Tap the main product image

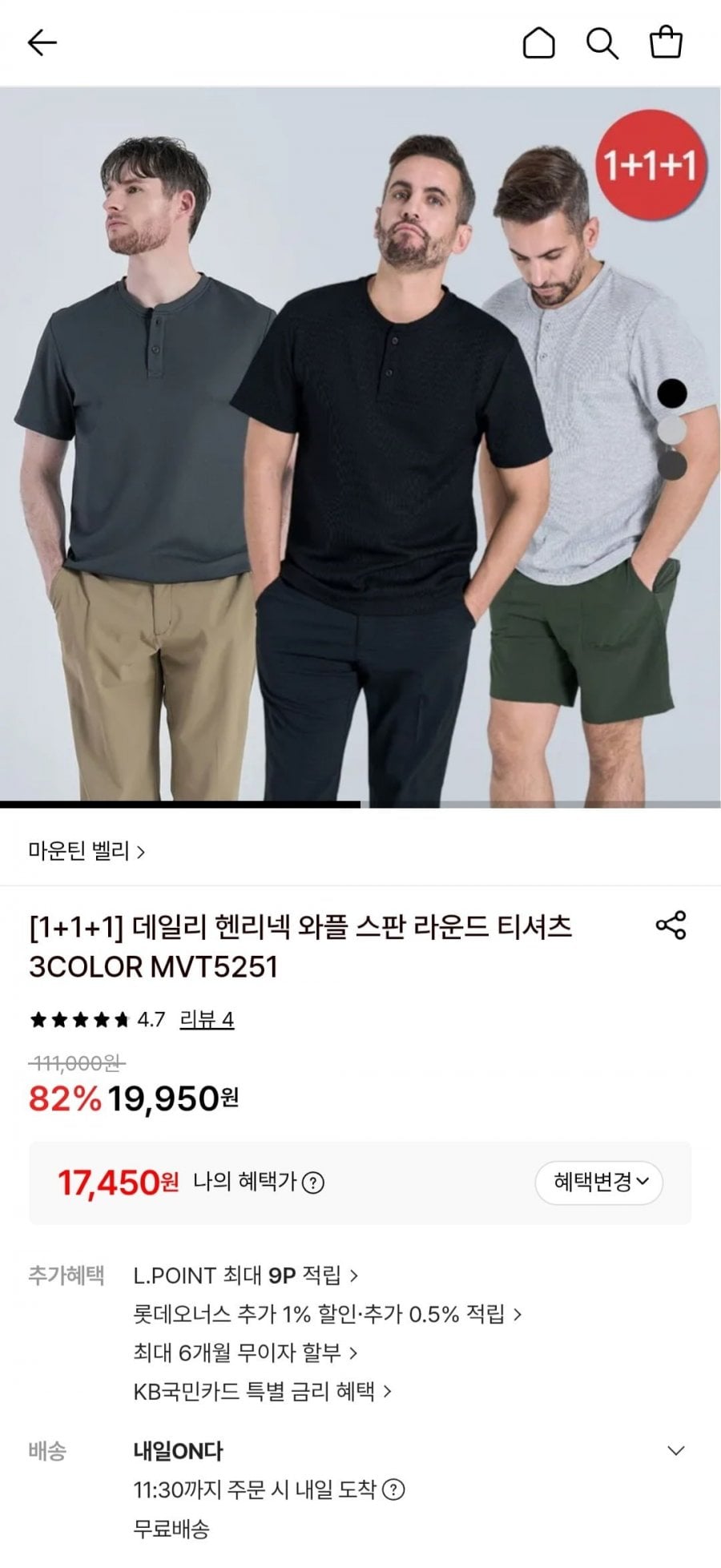[360, 446]
